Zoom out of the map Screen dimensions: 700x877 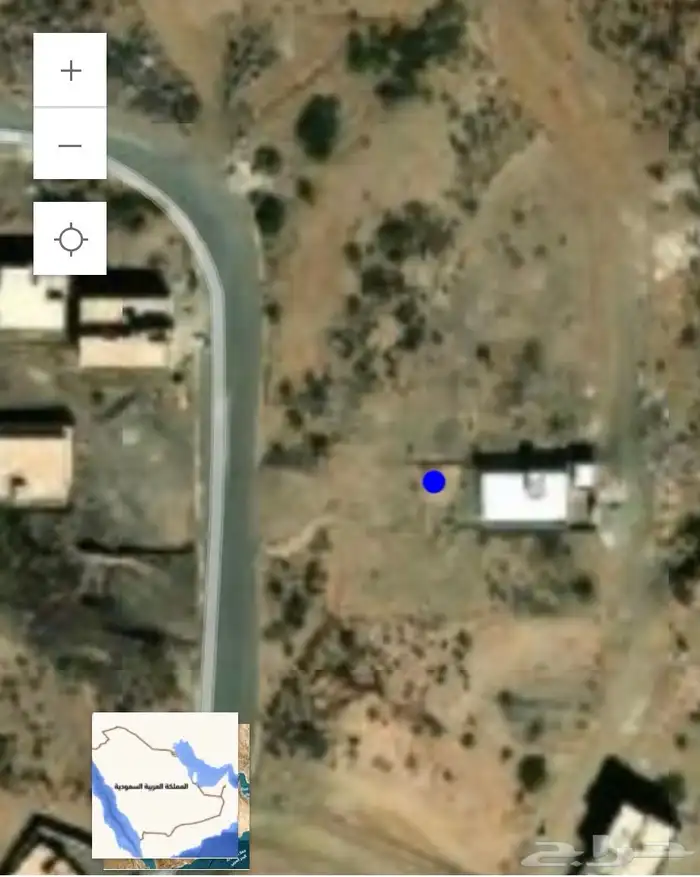click(x=70, y=145)
